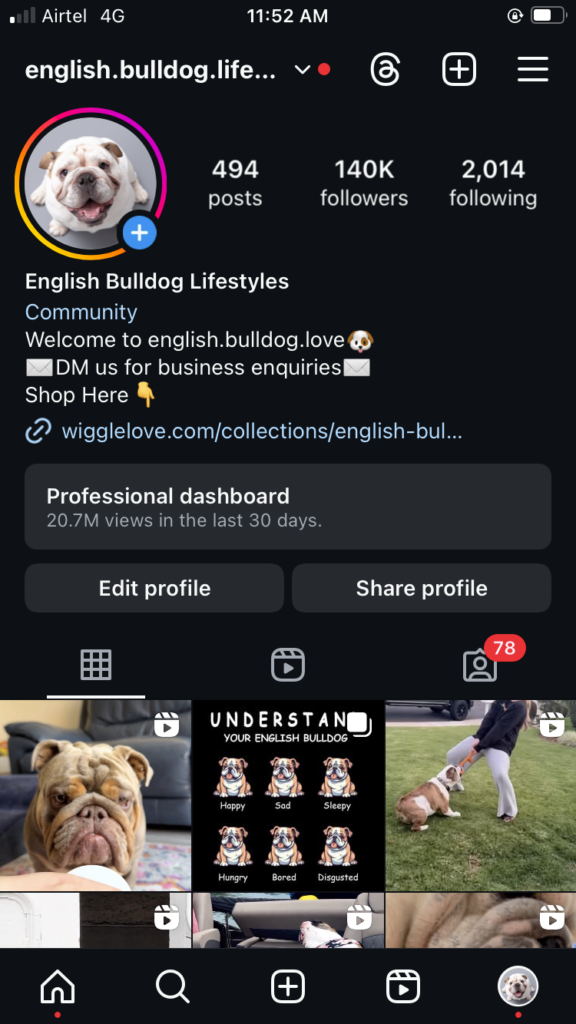Tap Share profile
This screenshot has width=576, height=1024.
[x=422, y=588]
